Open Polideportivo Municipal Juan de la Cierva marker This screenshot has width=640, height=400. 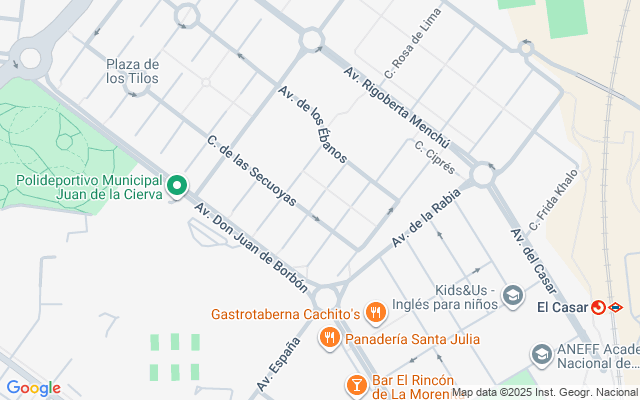tap(177, 185)
